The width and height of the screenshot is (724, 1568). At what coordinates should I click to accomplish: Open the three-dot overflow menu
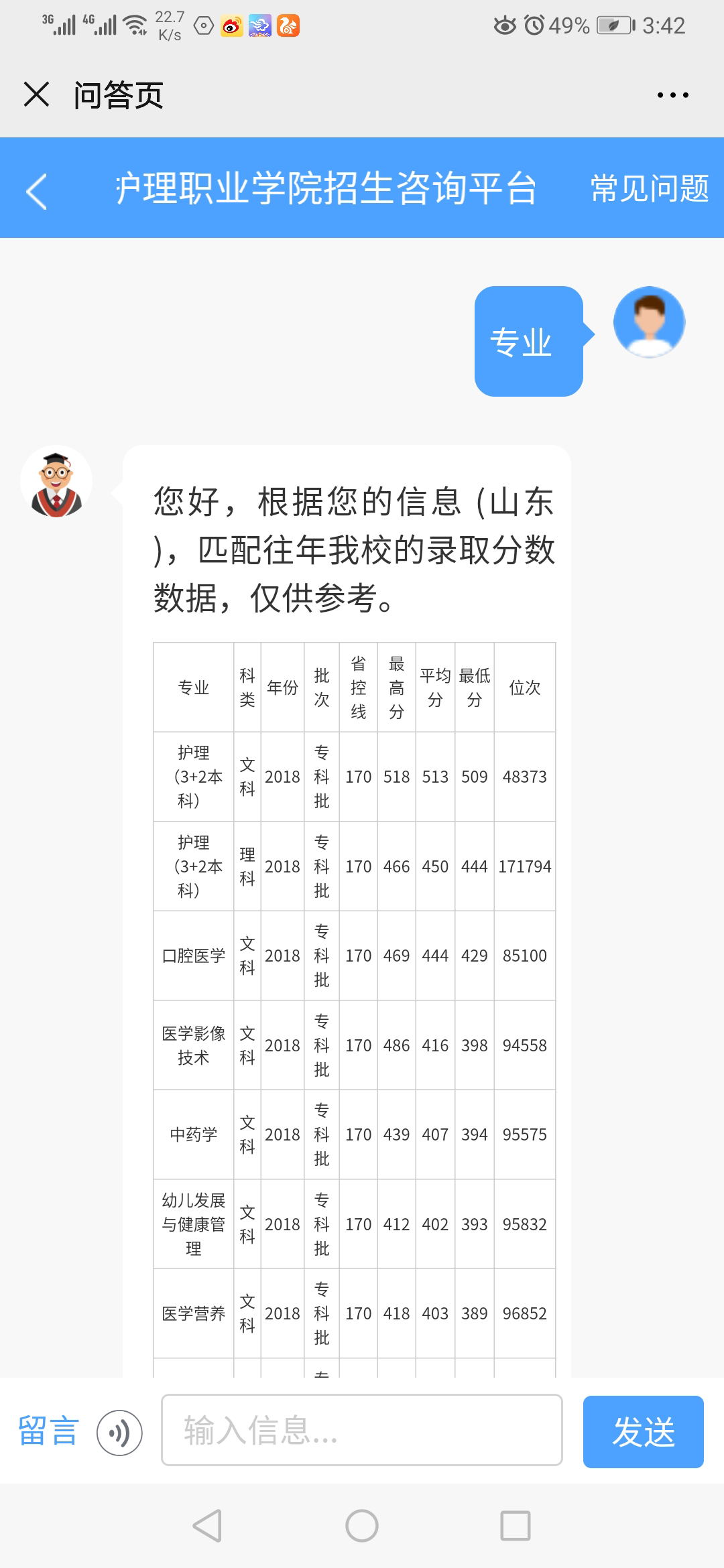tap(672, 95)
